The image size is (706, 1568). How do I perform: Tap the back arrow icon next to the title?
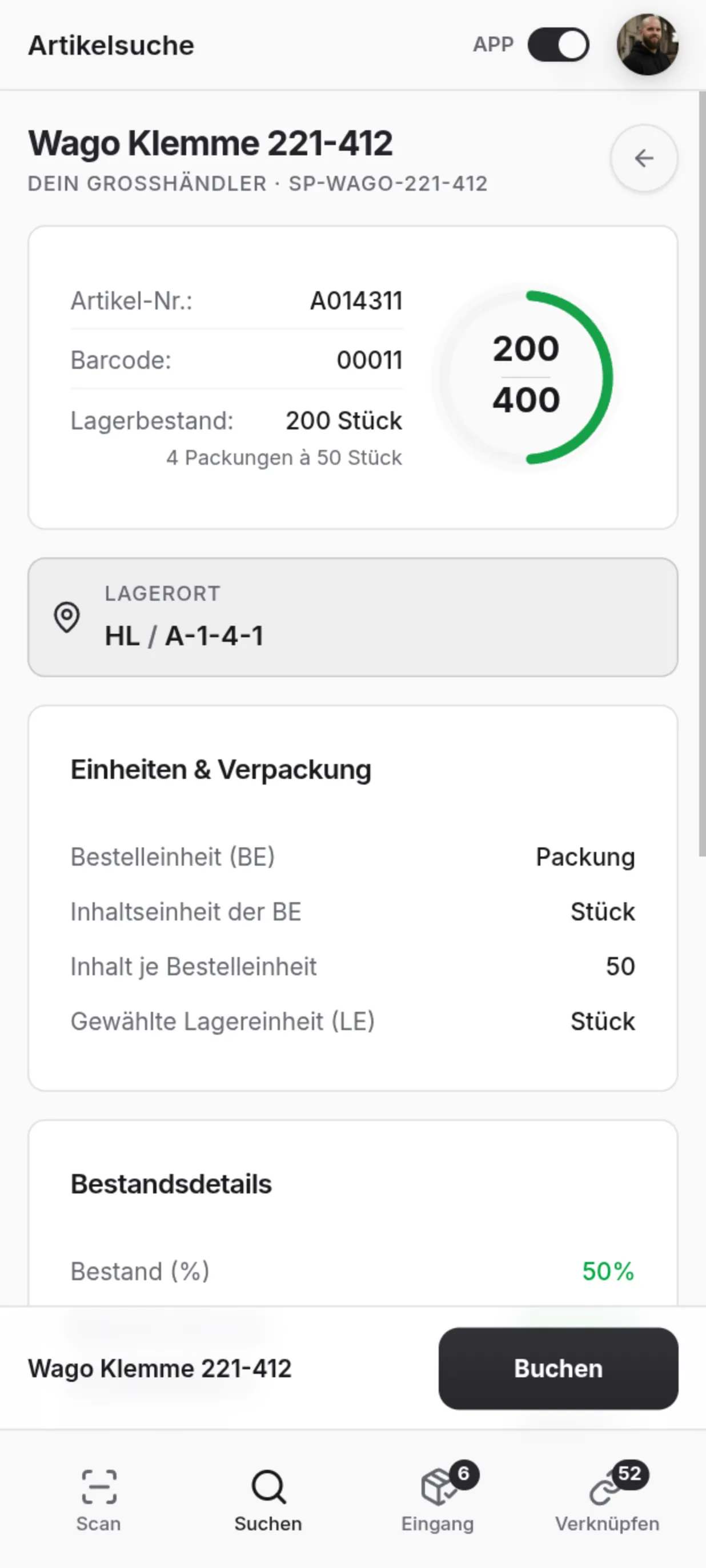(x=644, y=158)
